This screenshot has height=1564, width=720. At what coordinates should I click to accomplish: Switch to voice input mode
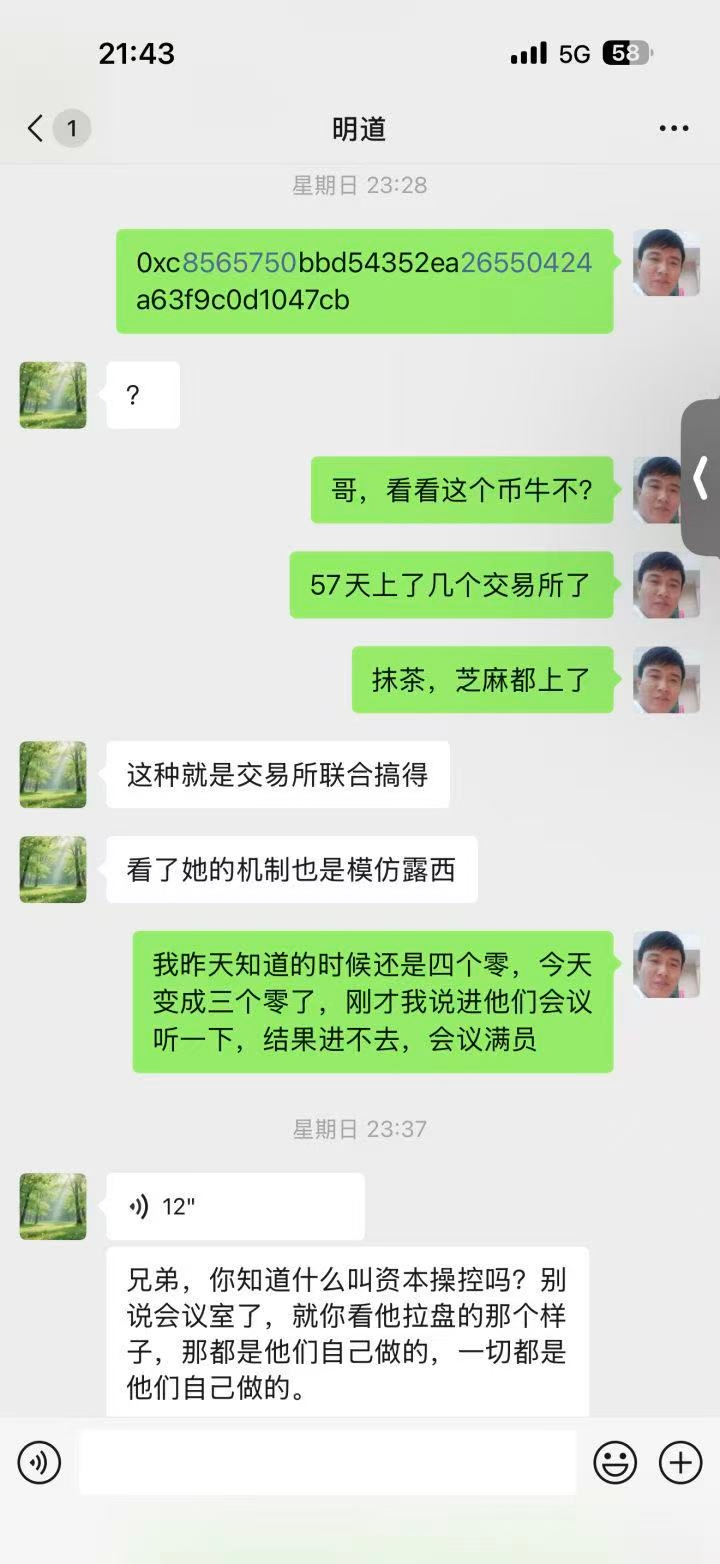[x=39, y=1463]
